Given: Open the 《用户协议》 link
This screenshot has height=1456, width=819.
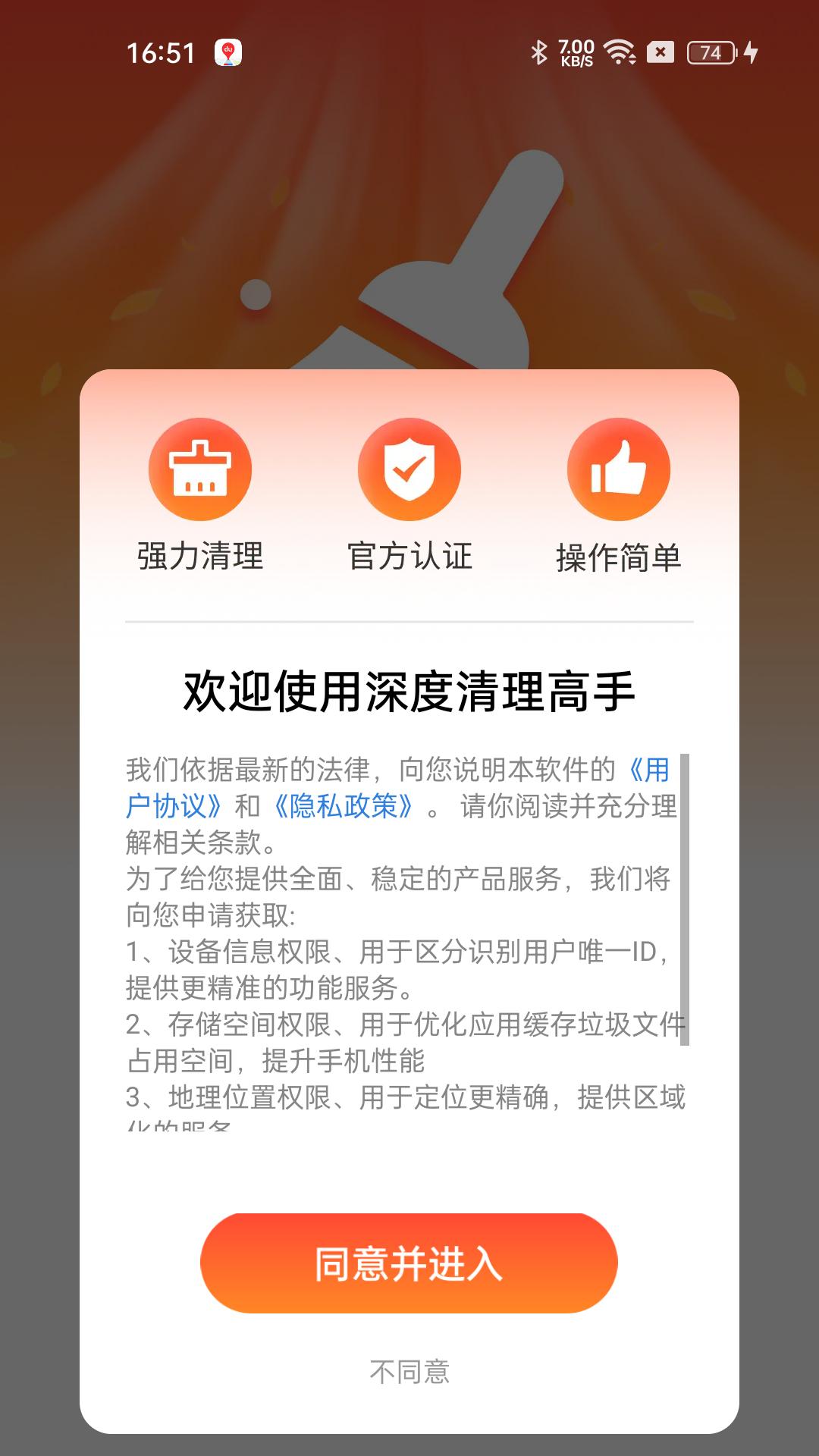Looking at the screenshot, I should click(174, 805).
